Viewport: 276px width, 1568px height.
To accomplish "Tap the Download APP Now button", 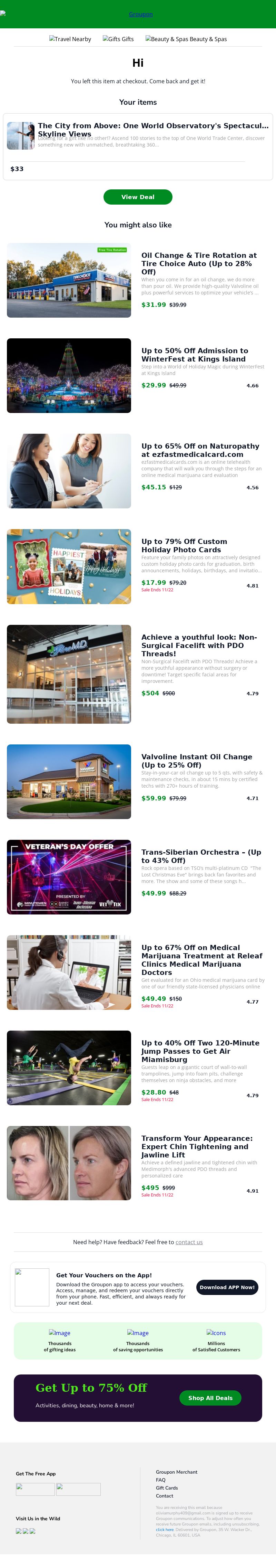I will 227,1287.
